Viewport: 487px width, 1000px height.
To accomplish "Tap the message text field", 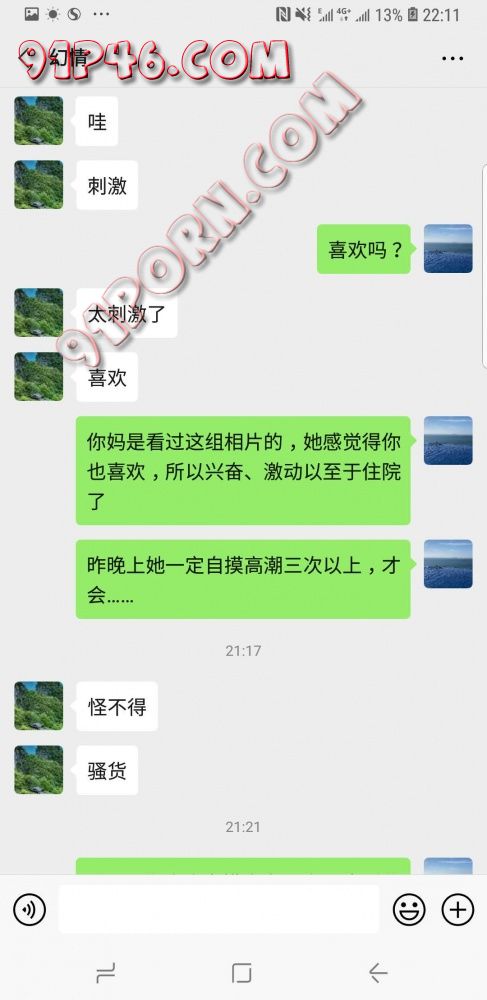I will [219, 909].
